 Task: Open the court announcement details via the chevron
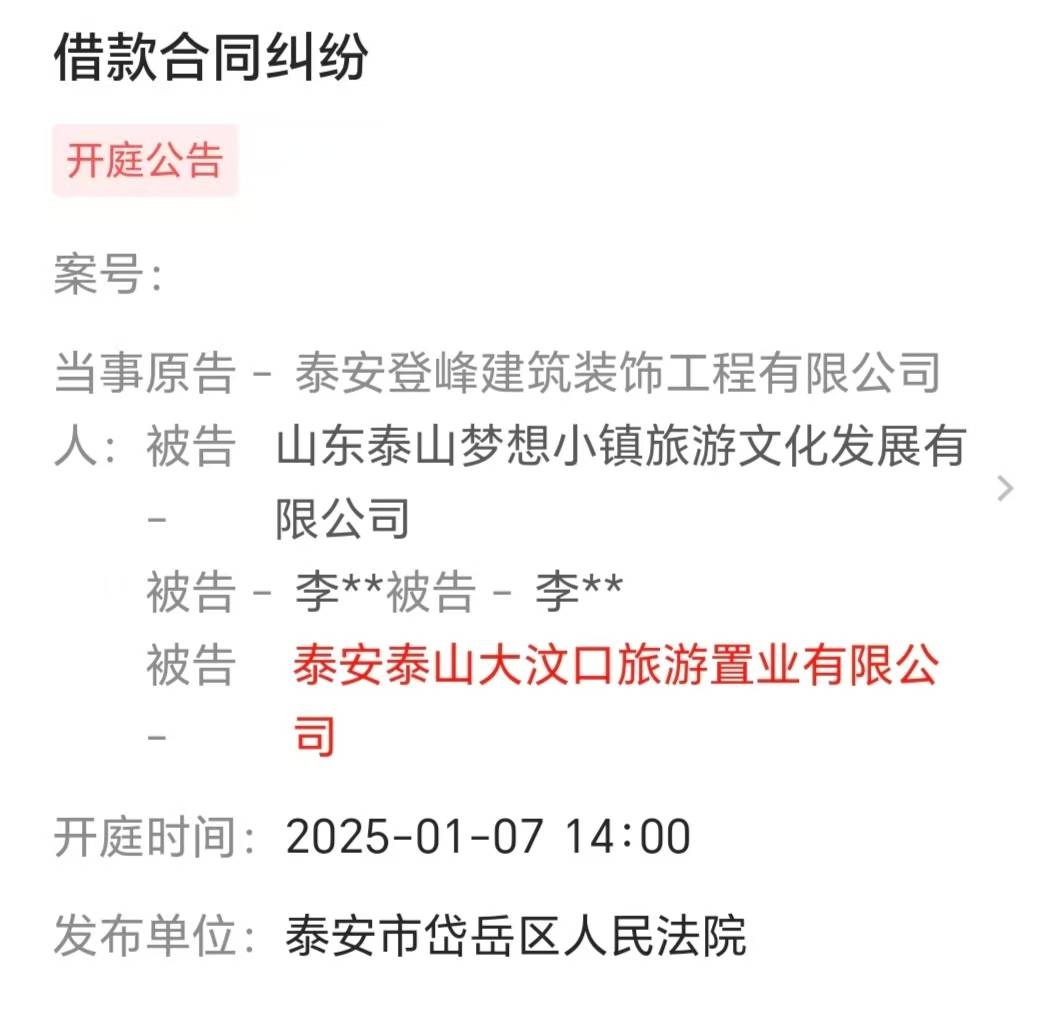tap(1006, 489)
